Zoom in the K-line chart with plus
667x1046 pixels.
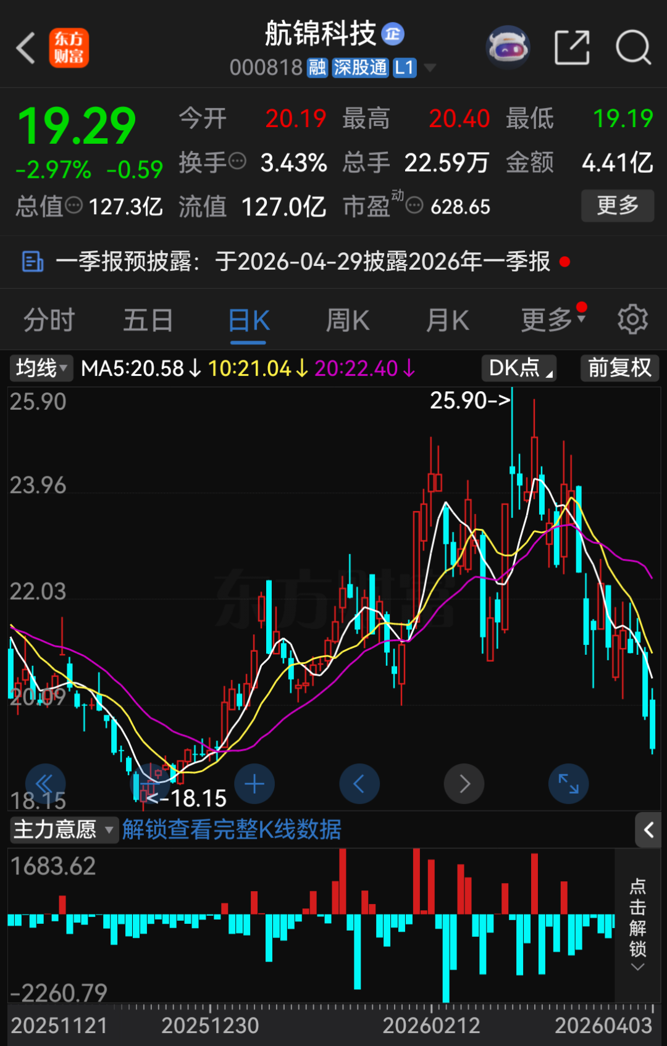click(x=254, y=783)
